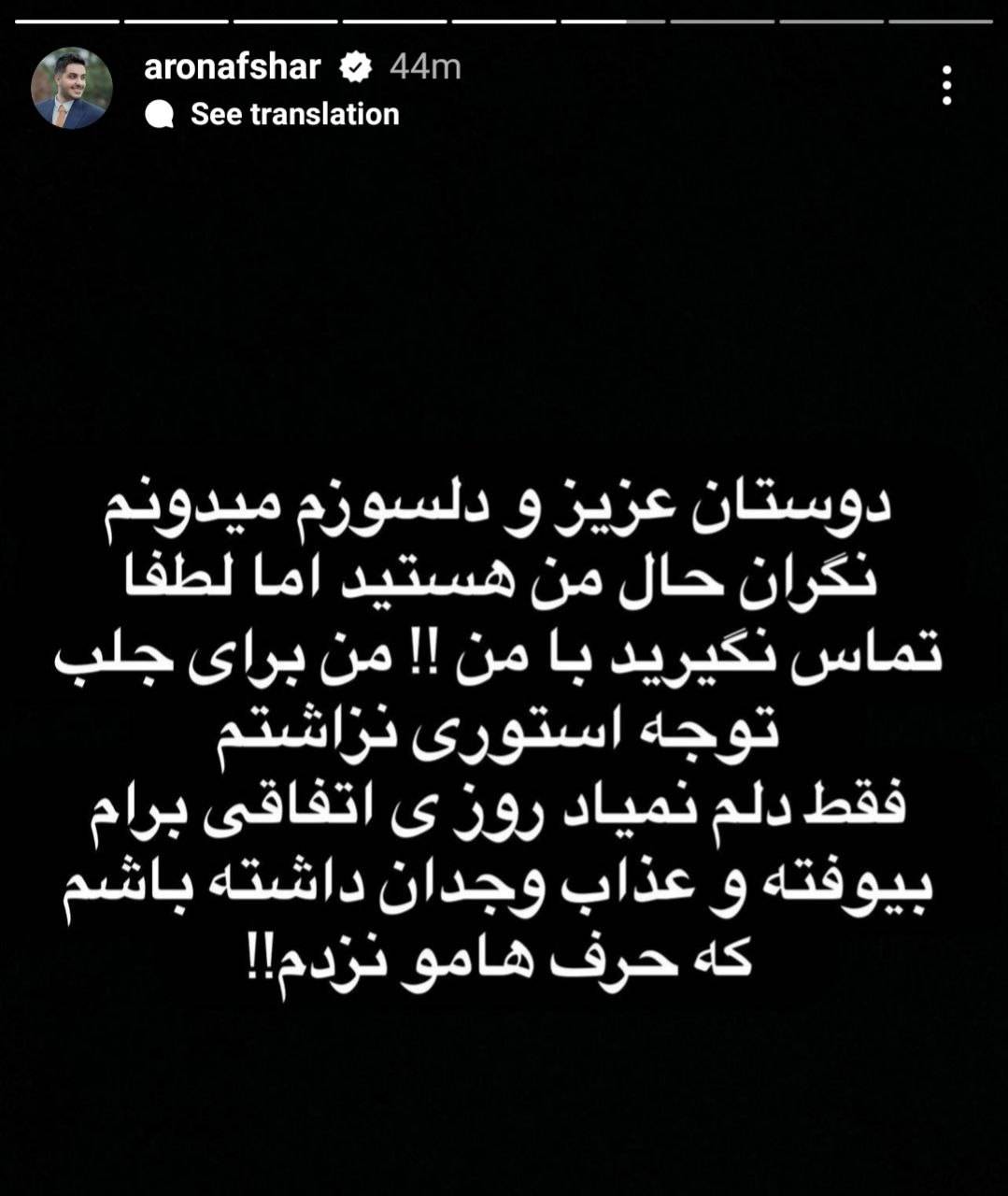Tap the aronafshar username
Screen dimensions: 1008x1196
[x=233, y=66]
